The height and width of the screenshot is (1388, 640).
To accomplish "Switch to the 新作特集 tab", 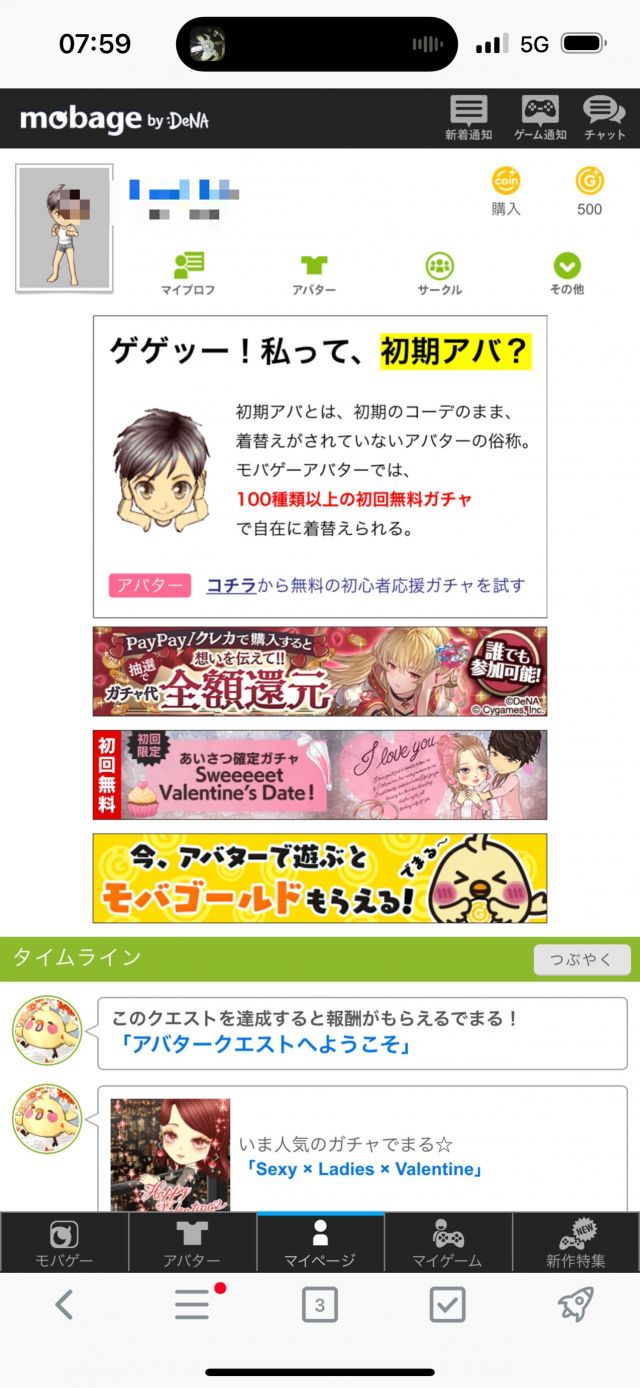I will coord(576,1243).
